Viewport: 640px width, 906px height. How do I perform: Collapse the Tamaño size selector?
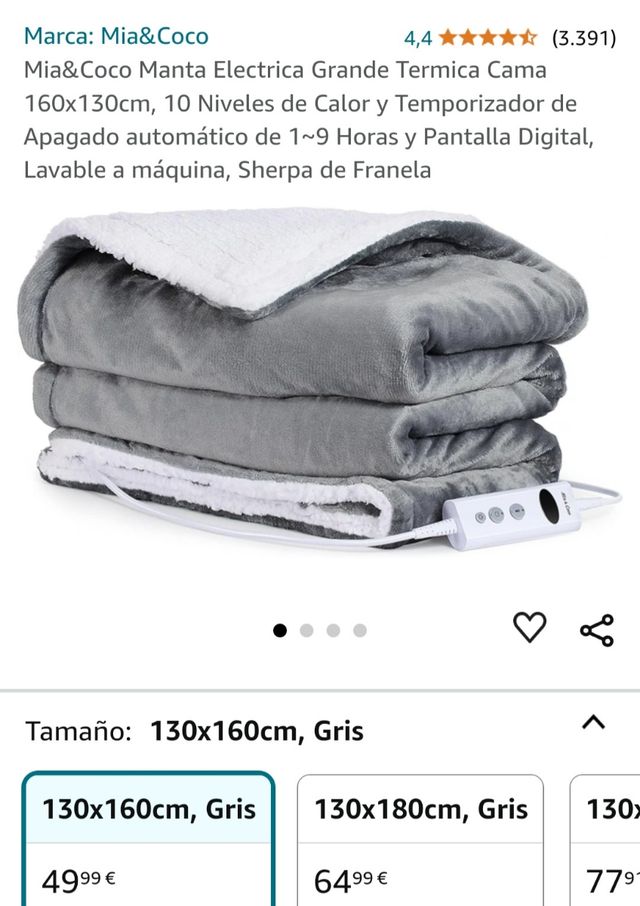pos(594,723)
